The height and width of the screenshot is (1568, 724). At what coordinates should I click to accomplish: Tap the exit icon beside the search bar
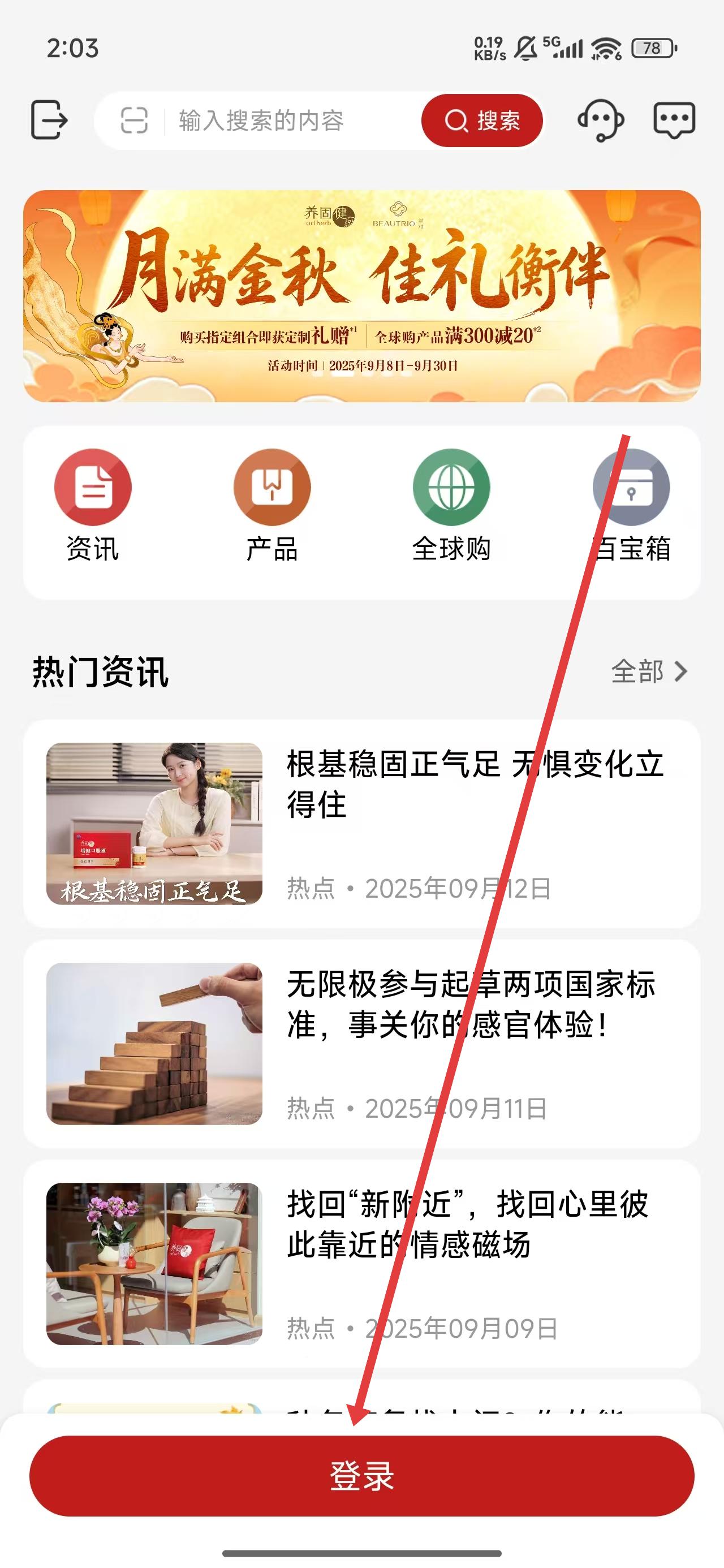click(49, 120)
